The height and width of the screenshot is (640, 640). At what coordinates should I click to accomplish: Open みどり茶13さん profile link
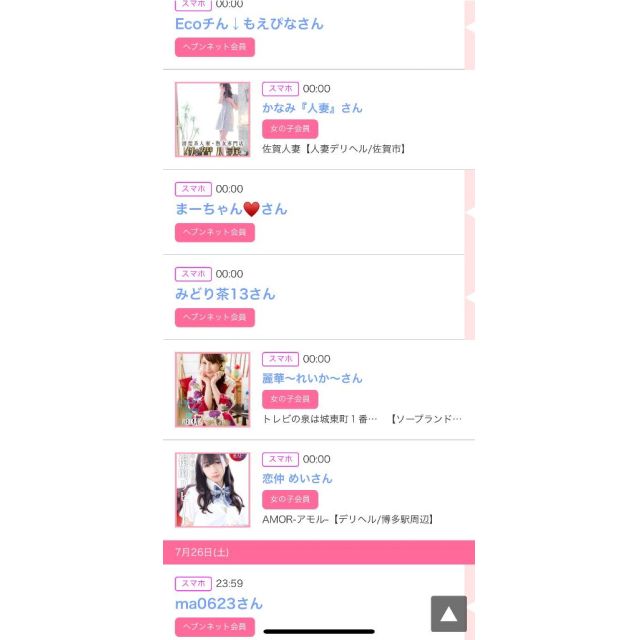pos(225,294)
